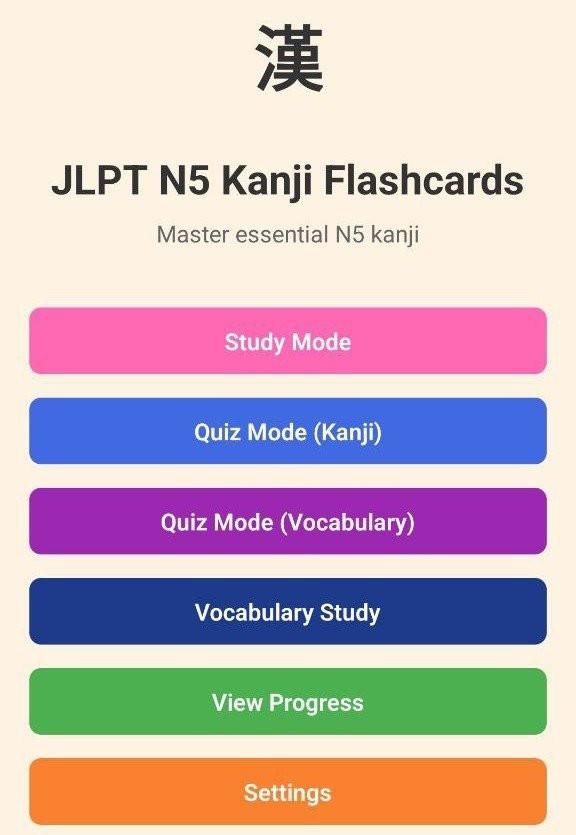Tap View Progress
Screen dimensions: 576x835
[288, 701]
